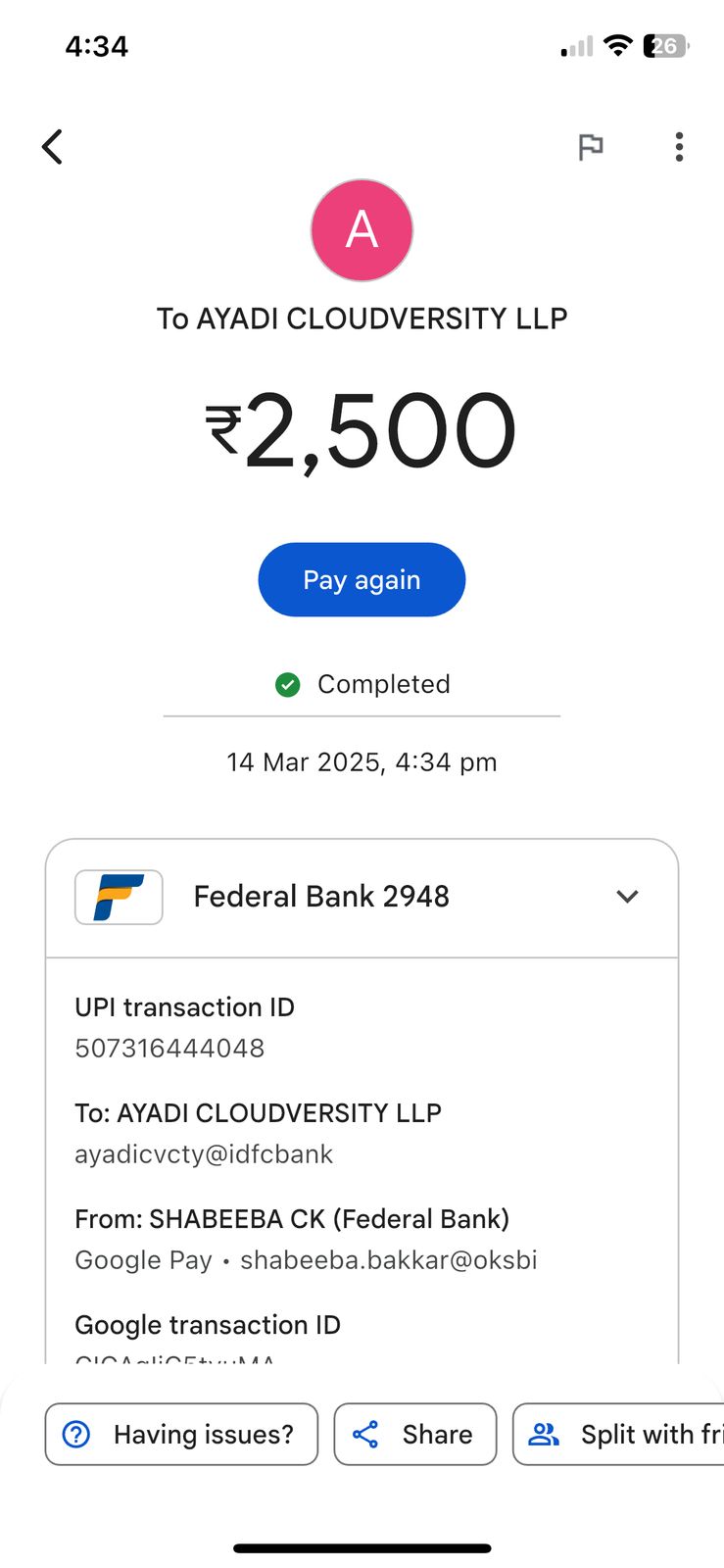Go back using the back arrow

point(53,147)
